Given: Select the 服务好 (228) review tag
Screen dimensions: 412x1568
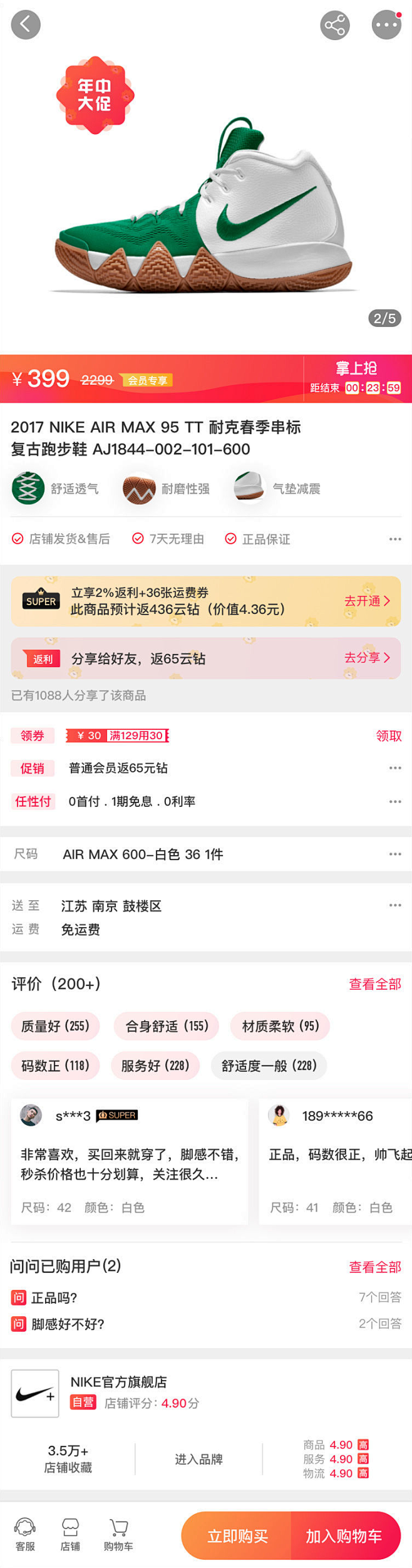Looking at the screenshot, I should pos(155,1066).
